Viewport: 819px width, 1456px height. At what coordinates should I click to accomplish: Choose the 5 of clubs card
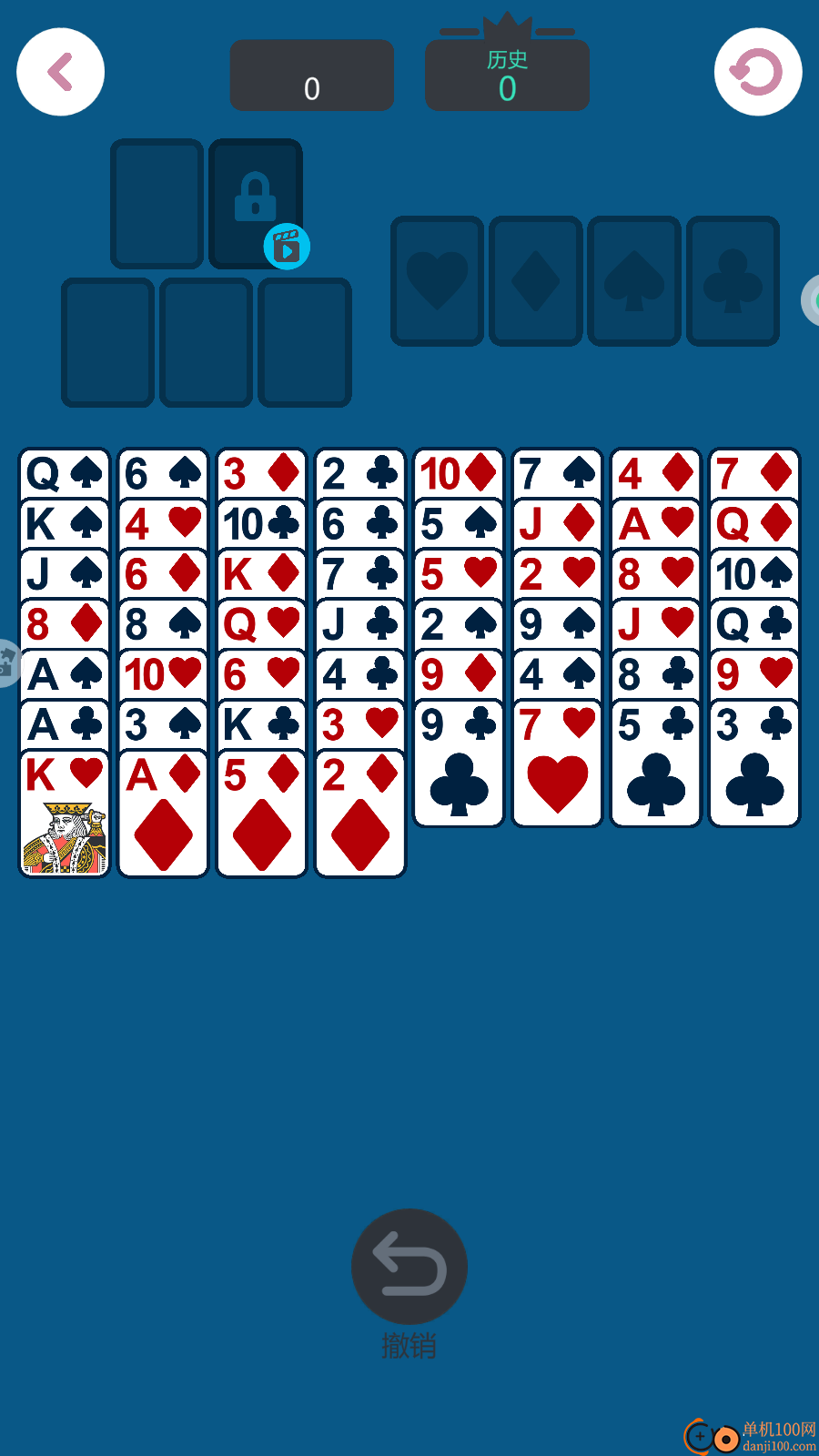click(656, 764)
